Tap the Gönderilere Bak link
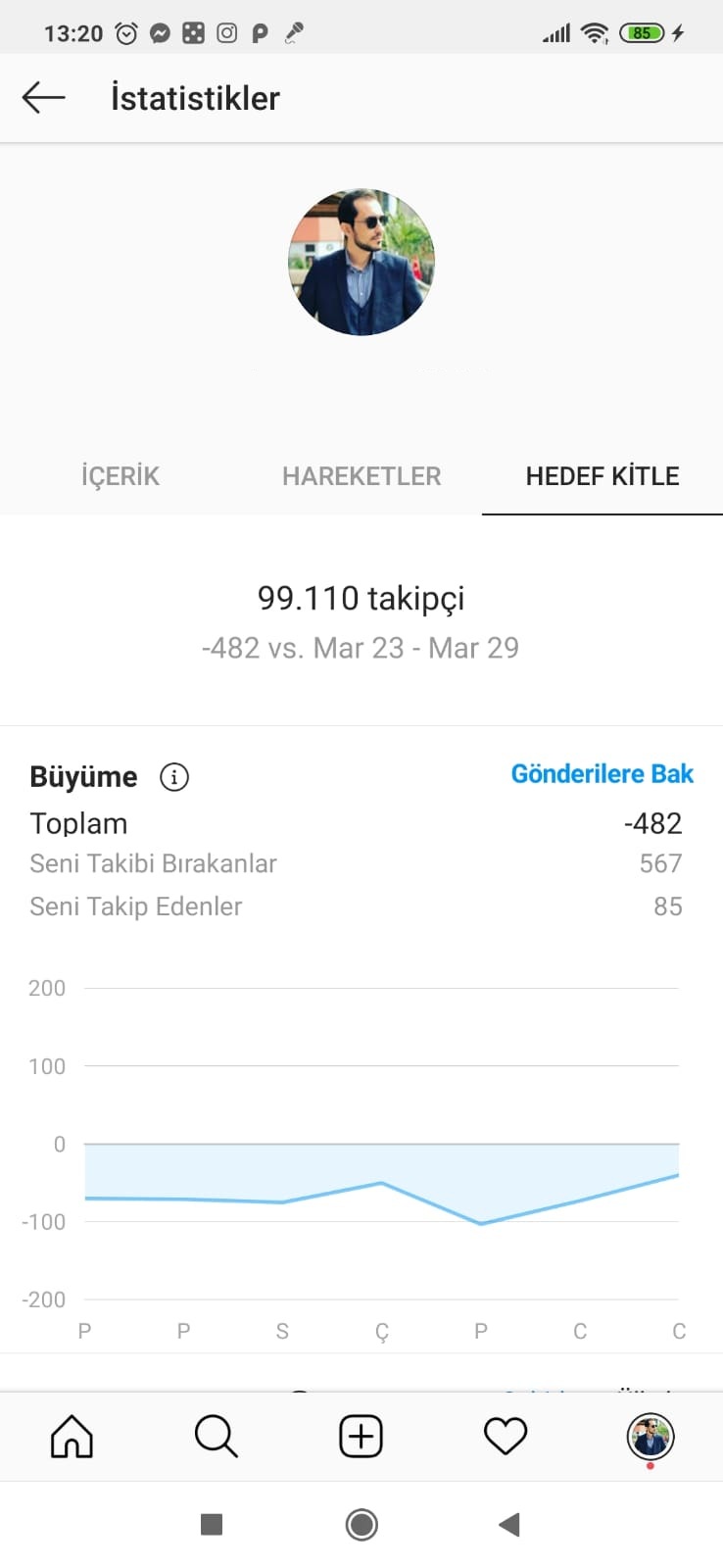The height and width of the screenshot is (1568, 723). coord(602,774)
